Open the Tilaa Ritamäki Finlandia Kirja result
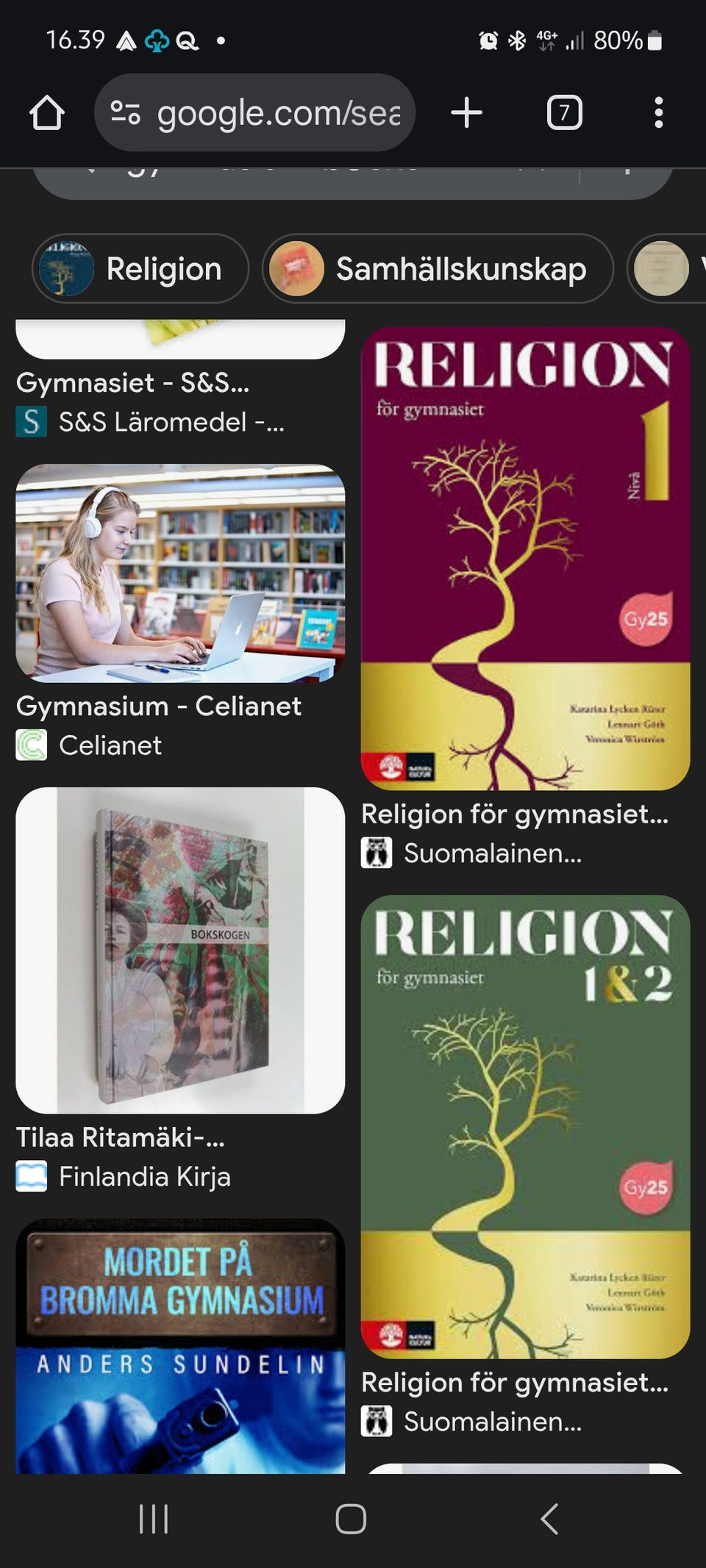The image size is (706, 1568). tap(180, 950)
